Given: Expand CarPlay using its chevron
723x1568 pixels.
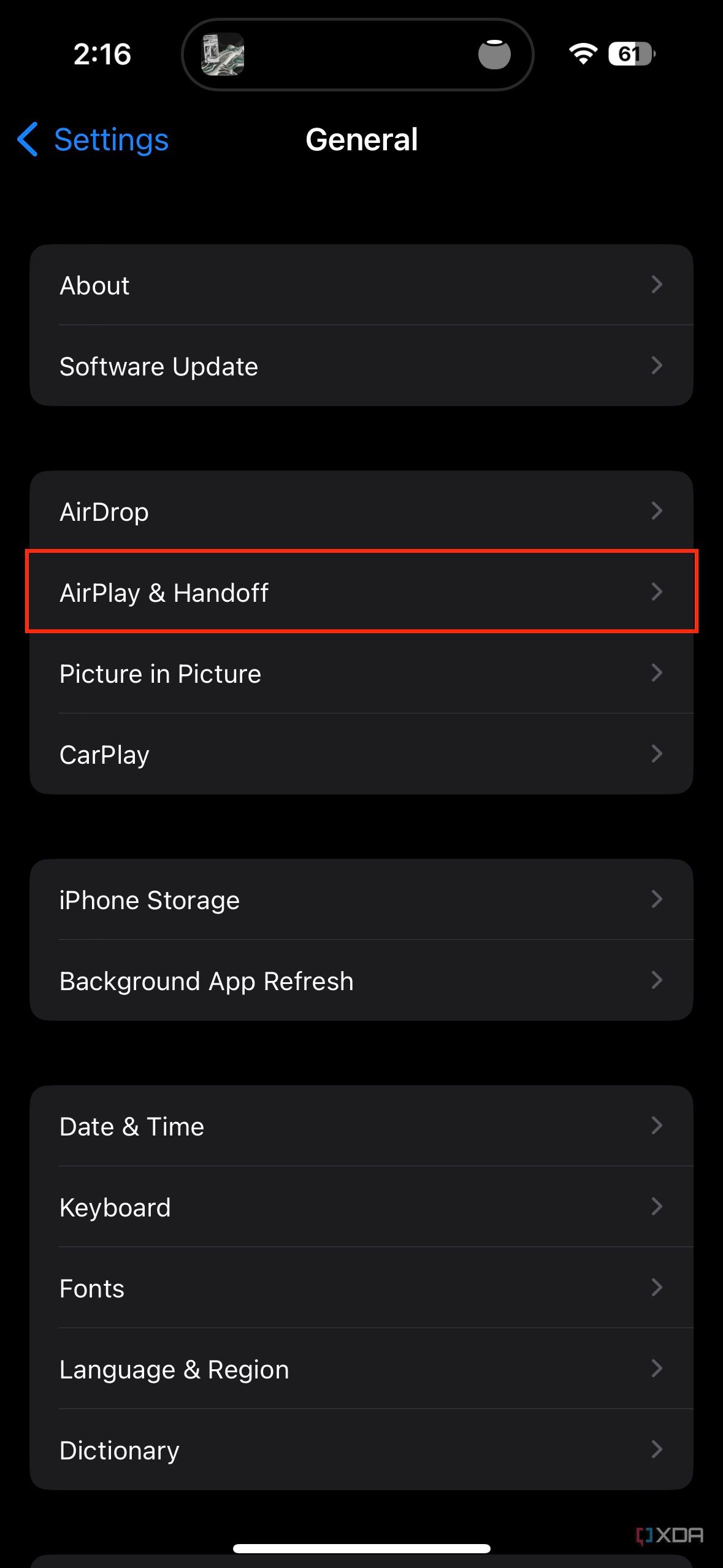Looking at the screenshot, I should click(x=657, y=754).
